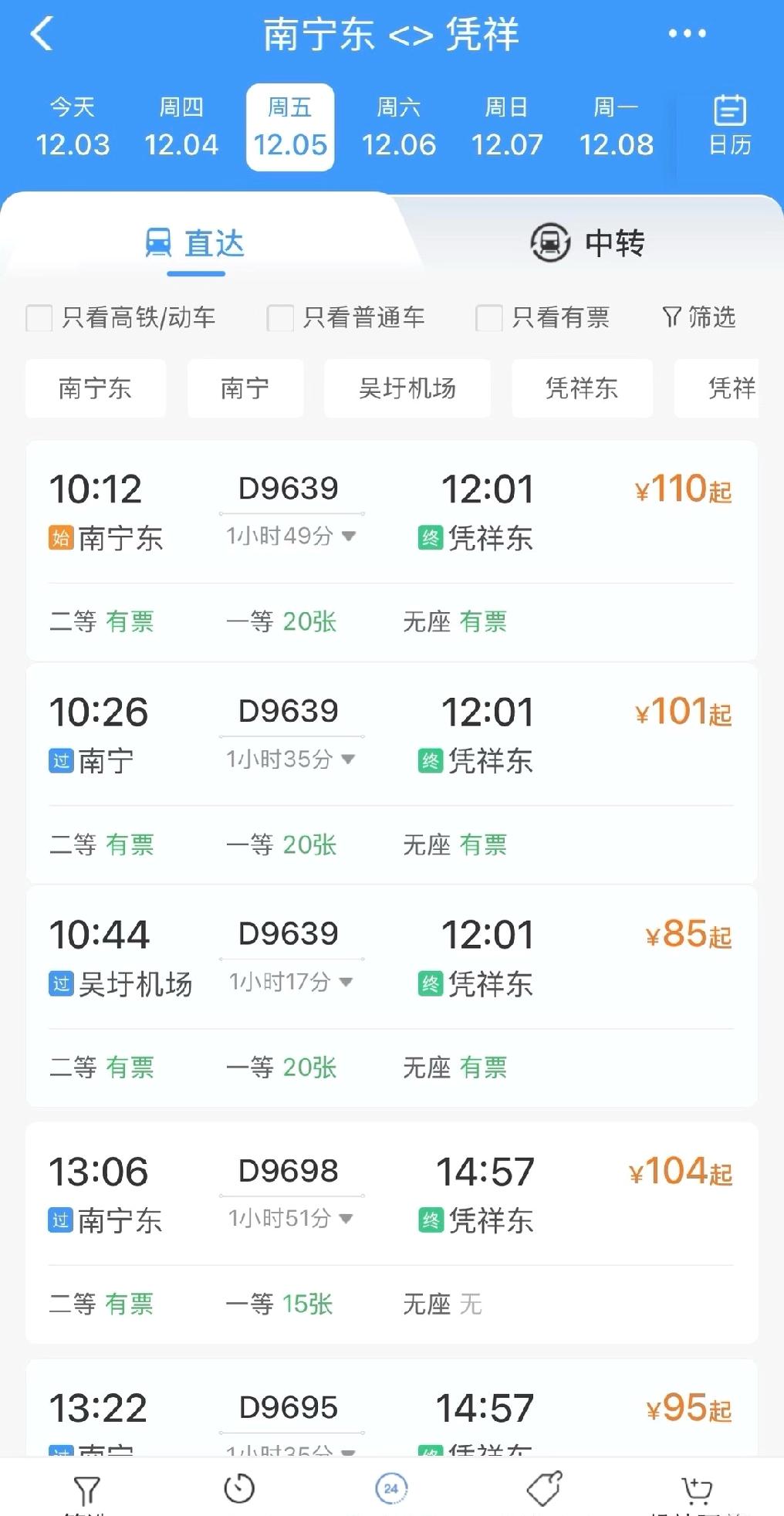Select the 凭祥东 destination filter chip
Image resolution: width=784 pixels, height=1516 pixels.
click(x=582, y=388)
